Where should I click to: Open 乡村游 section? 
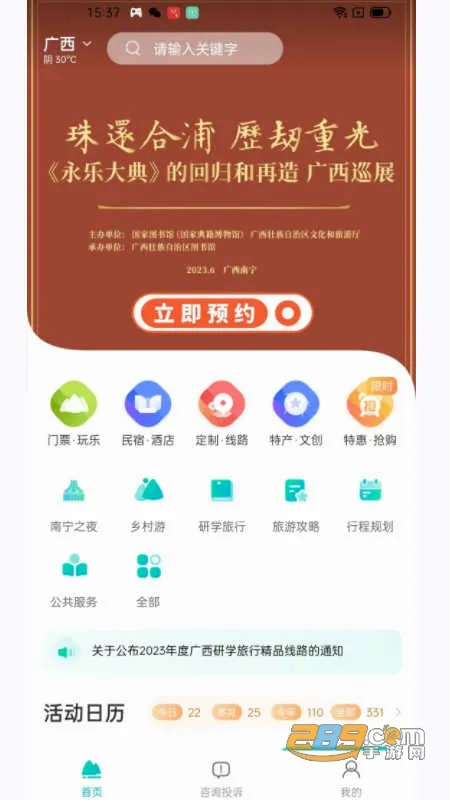pyautogui.click(x=148, y=506)
